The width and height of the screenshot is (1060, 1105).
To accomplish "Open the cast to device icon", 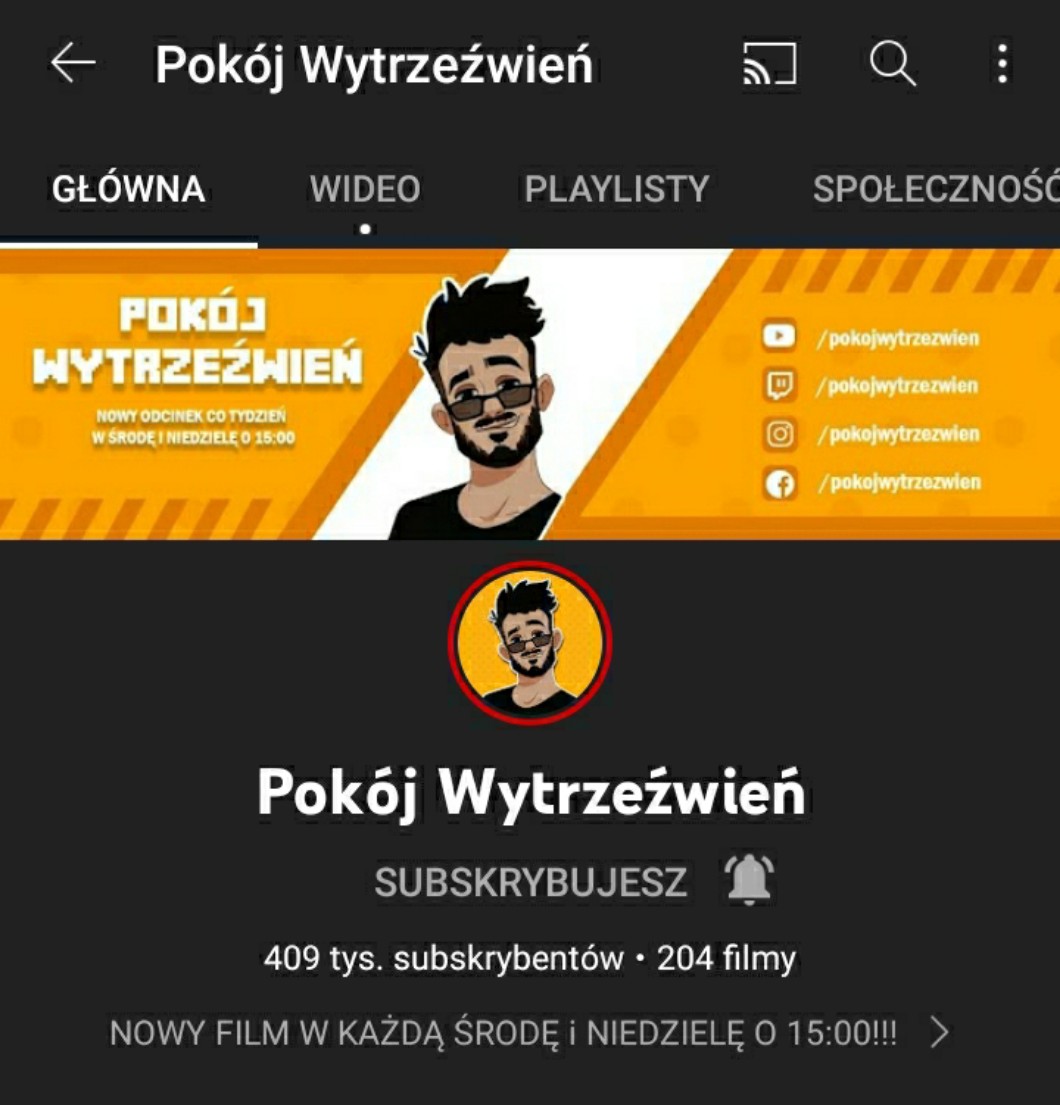I will [769, 65].
